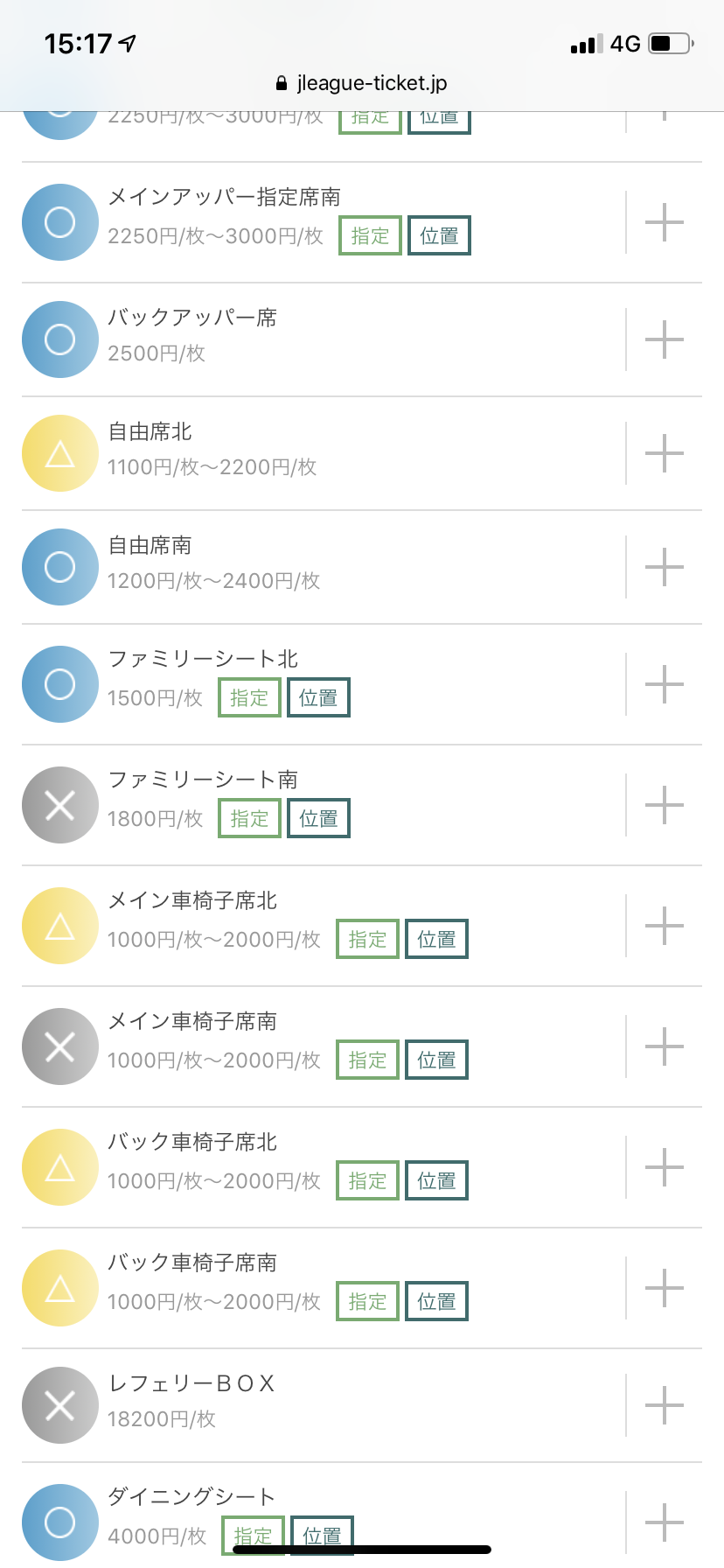This screenshot has width=724, height=1568.
Task: Open ダイニングシート with its plus icon
Action: (664, 1522)
